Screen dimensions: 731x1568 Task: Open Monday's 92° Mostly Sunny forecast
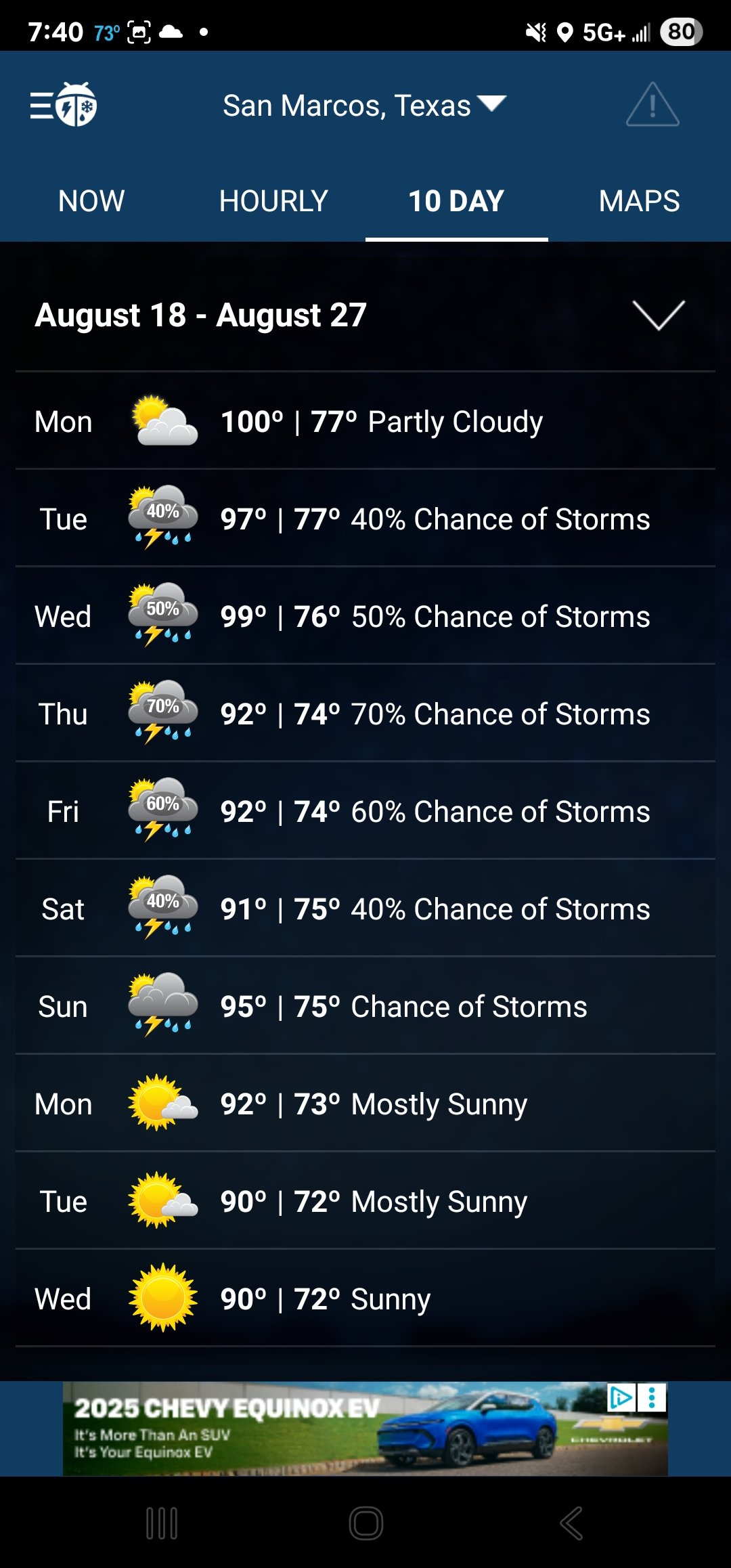365,1104
